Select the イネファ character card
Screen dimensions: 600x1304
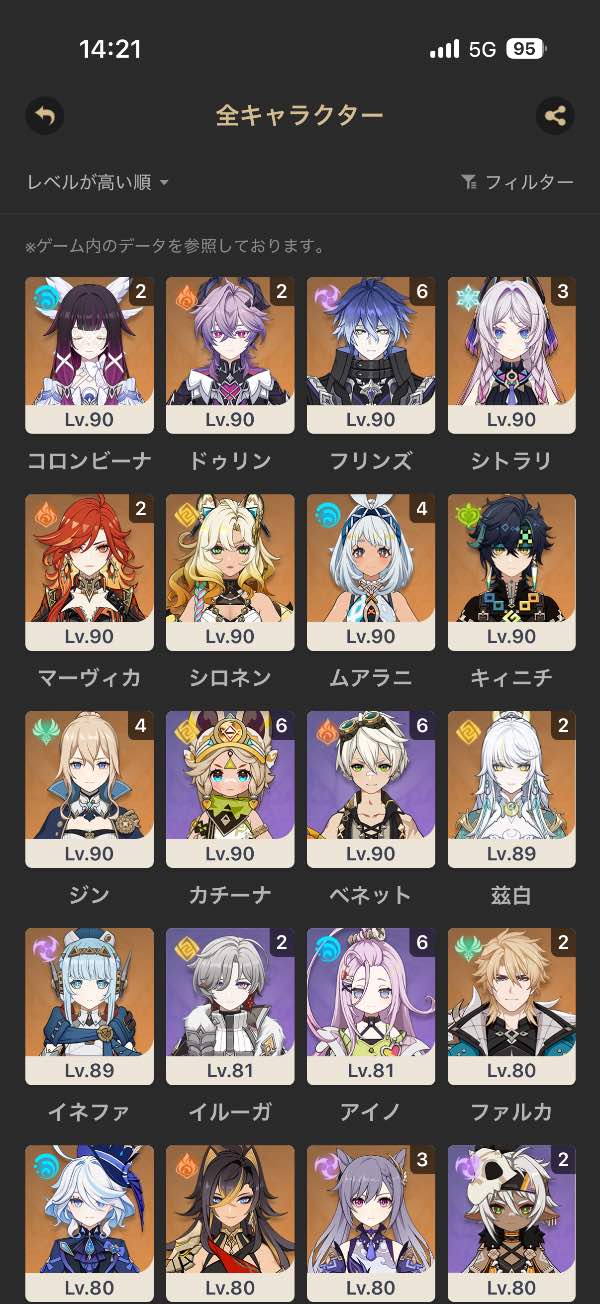(89, 1006)
